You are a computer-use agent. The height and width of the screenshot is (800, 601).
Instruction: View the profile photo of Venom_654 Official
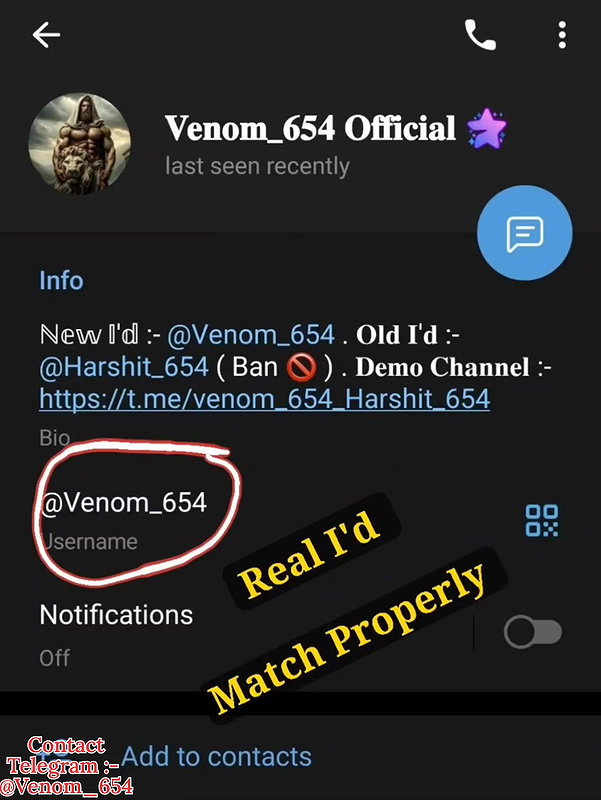[80, 145]
